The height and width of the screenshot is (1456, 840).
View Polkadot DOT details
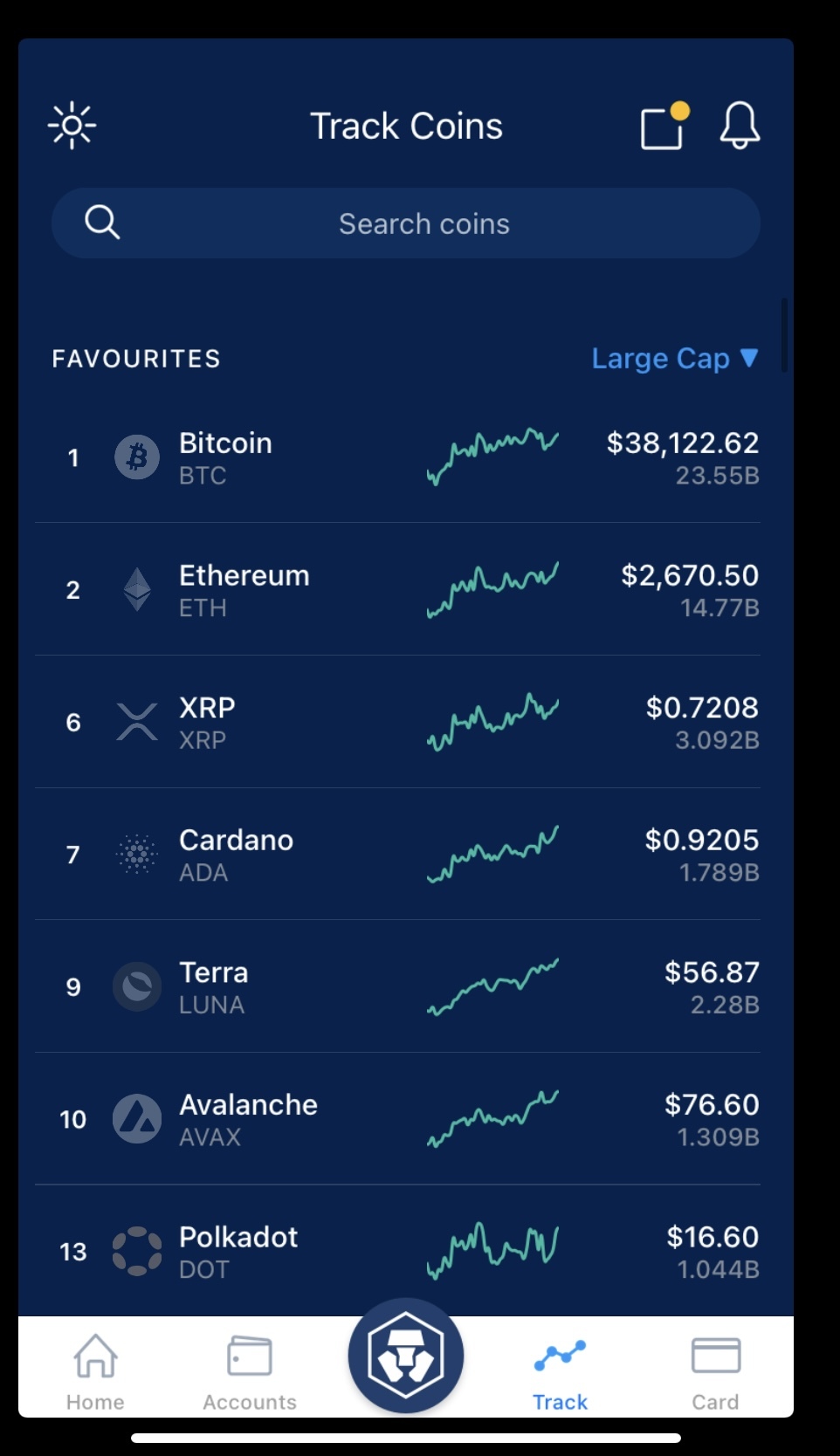pyautogui.click(x=397, y=1251)
